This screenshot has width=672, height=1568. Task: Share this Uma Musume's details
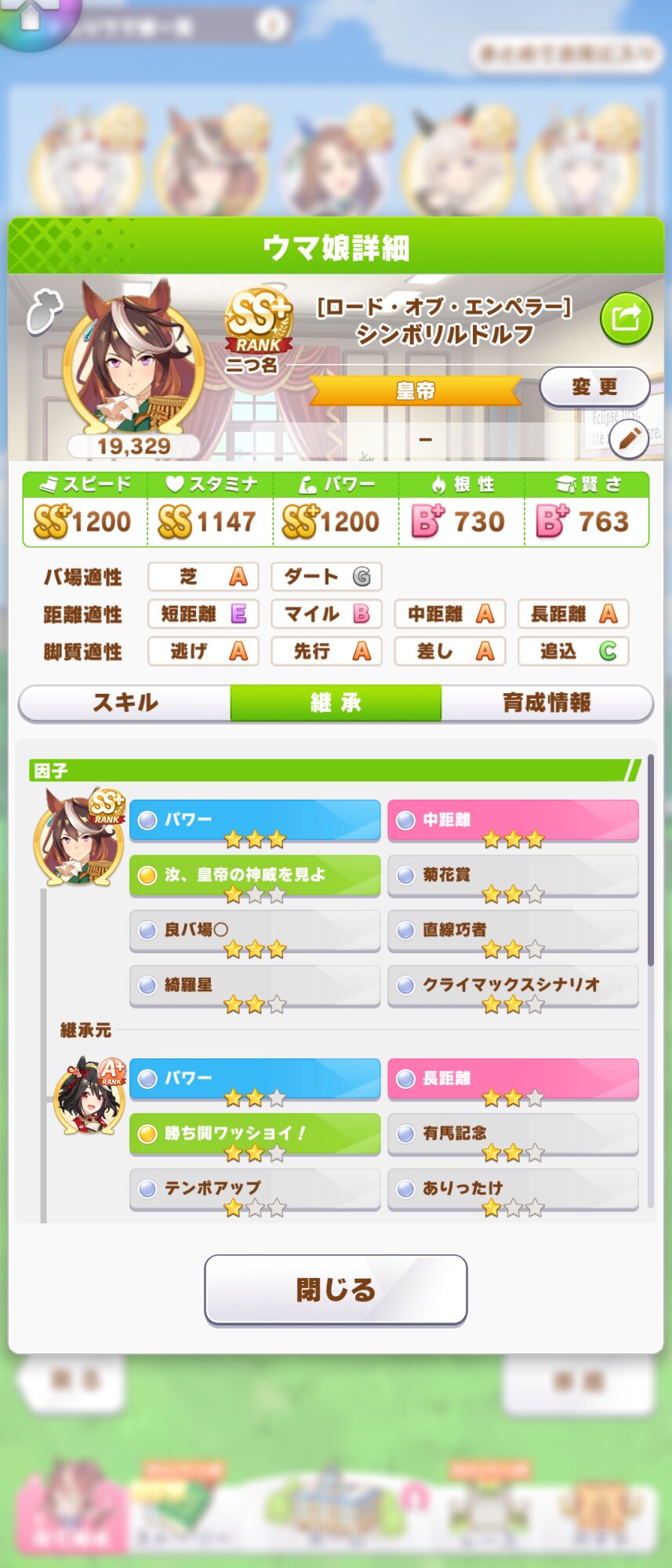pyautogui.click(x=626, y=318)
